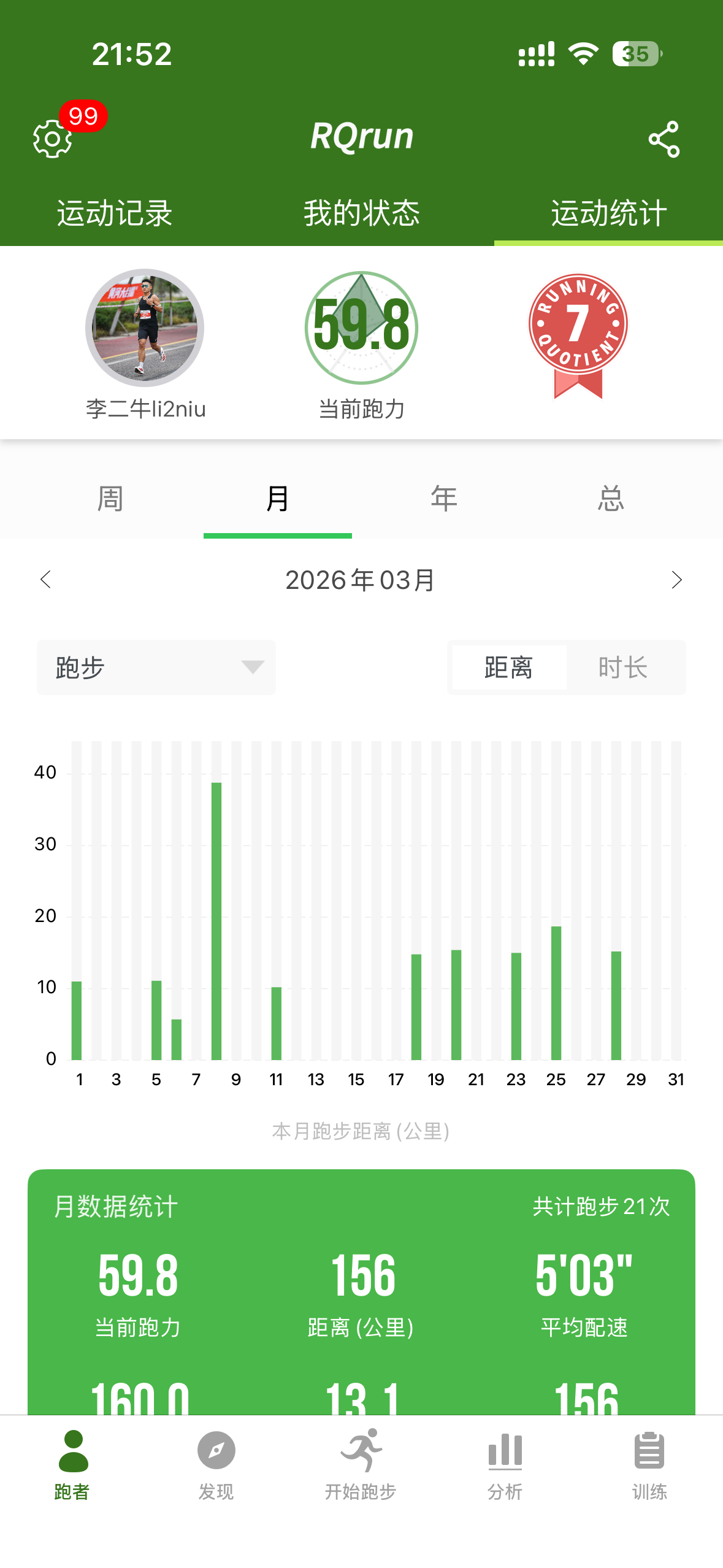Select the 周 weekly view

pyautogui.click(x=110, y=498)
